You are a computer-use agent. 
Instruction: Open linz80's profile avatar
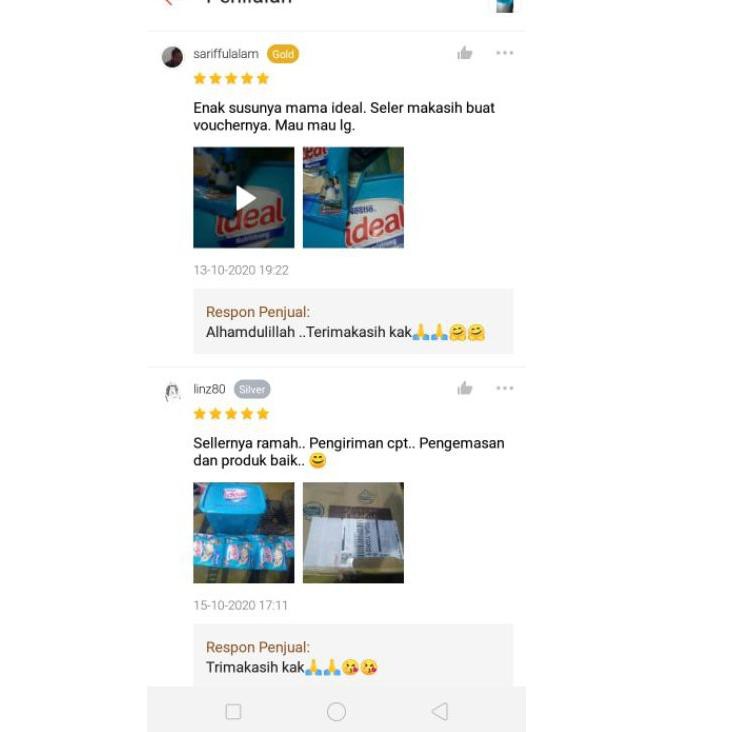(172, 392)
